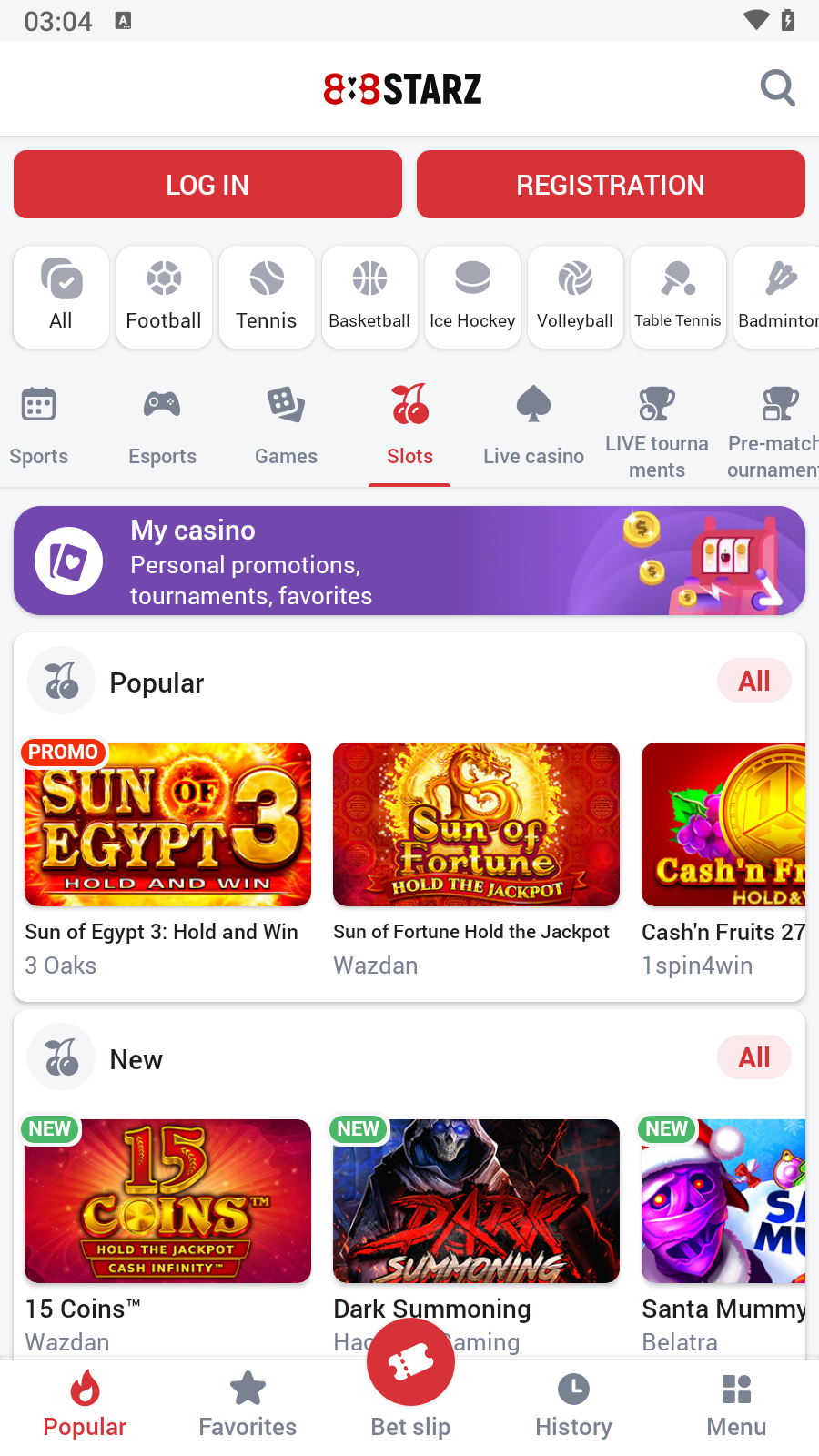View all Popular slots
The width and height of the screenshot is (819, 1456).
[753, 681]
